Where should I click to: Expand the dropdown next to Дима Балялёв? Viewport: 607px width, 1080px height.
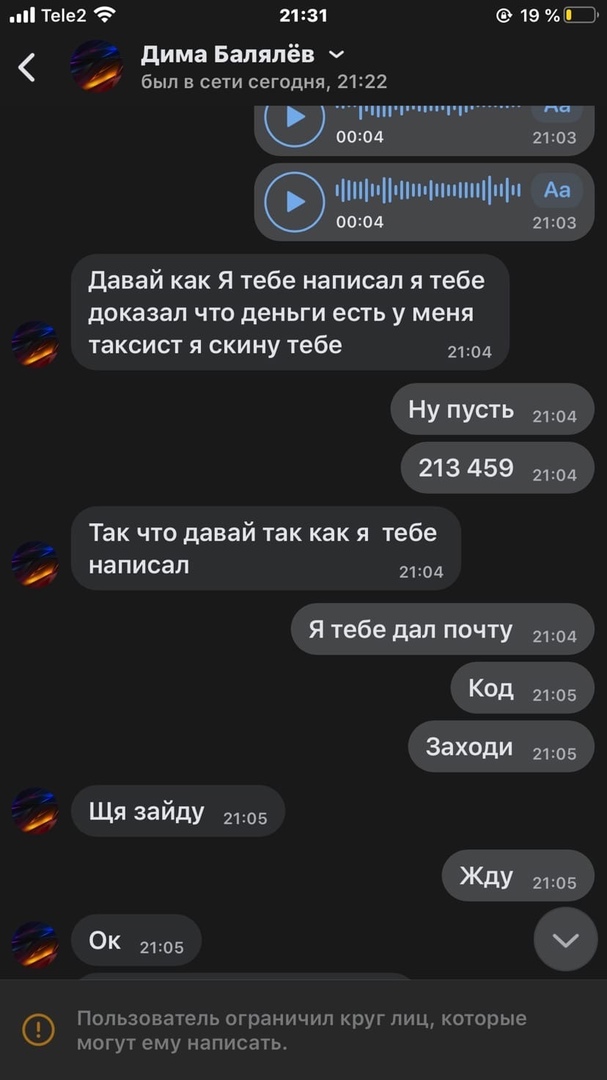click(337, 54)
